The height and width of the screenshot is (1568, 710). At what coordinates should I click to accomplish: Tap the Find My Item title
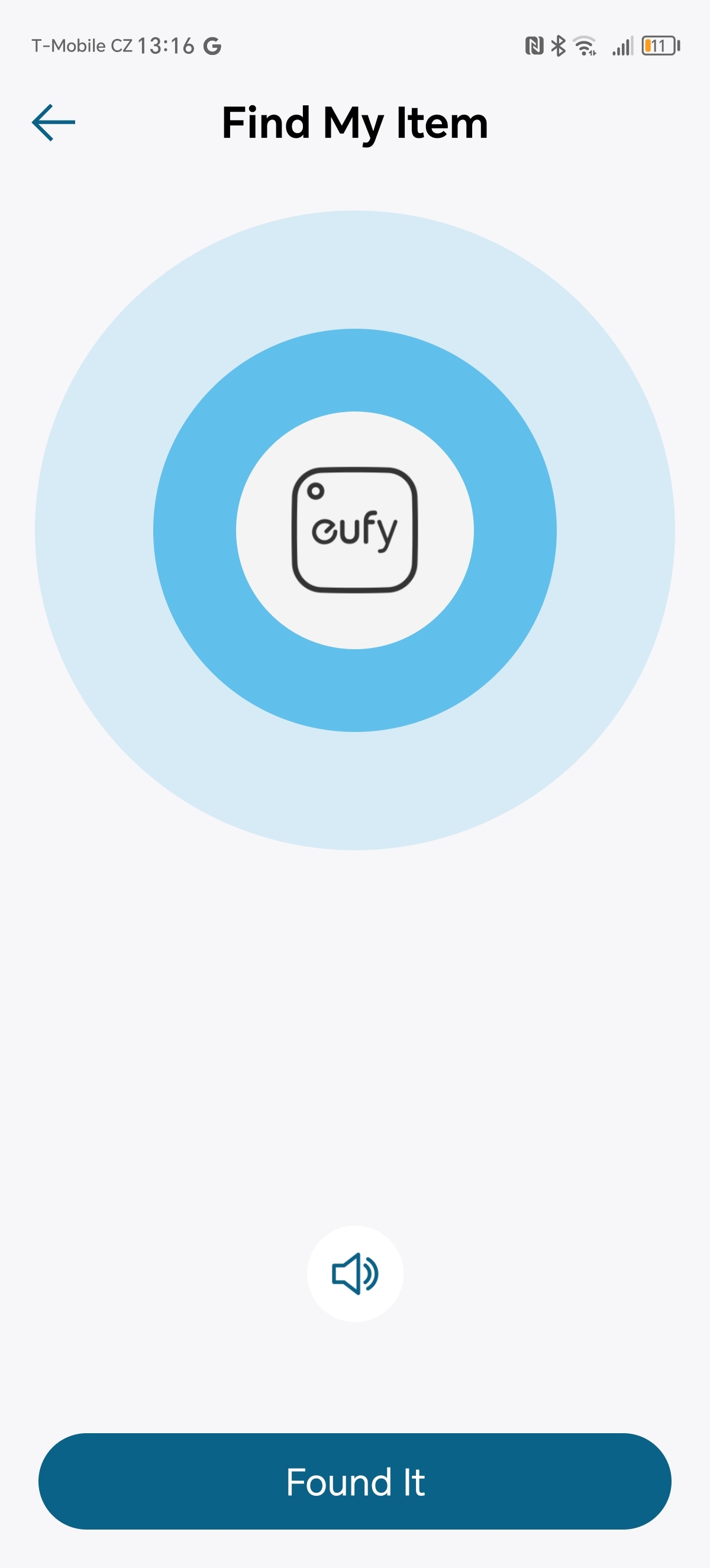pyautogui.click(x=355, y=122)
